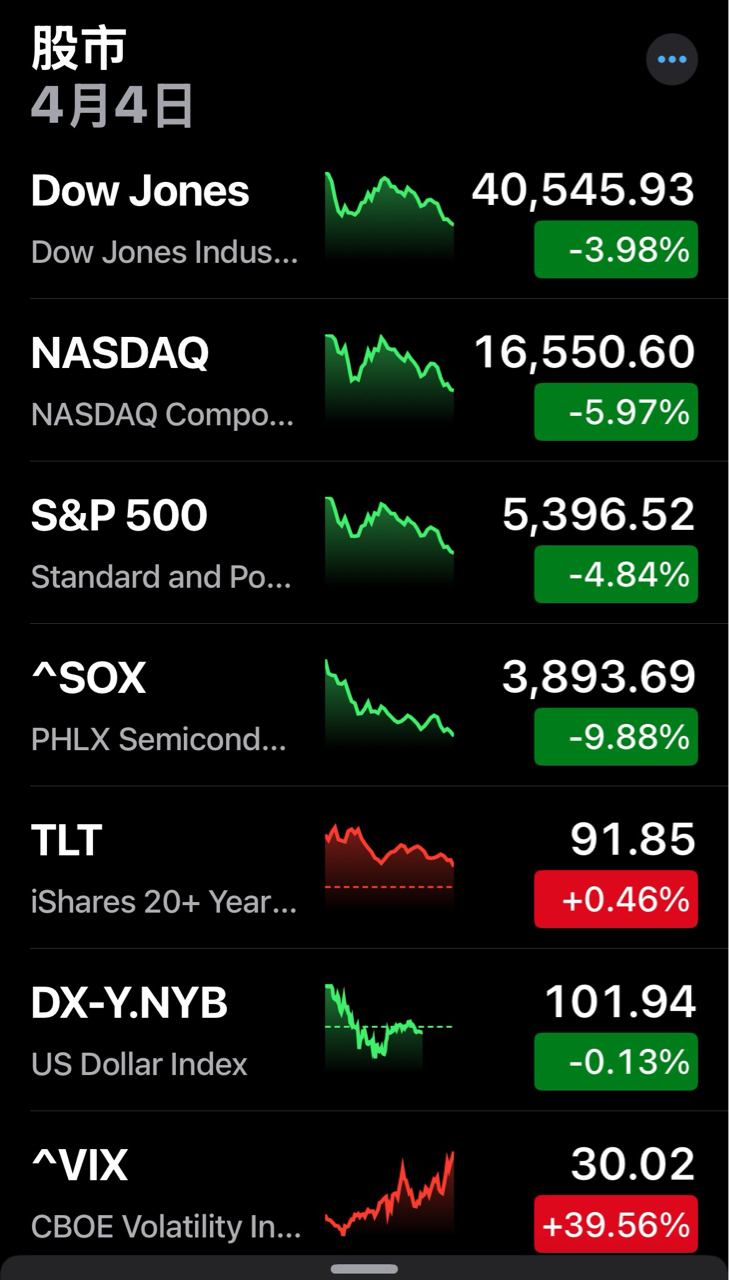Open the ^SOX semiconductor index row

click(165, 705)
